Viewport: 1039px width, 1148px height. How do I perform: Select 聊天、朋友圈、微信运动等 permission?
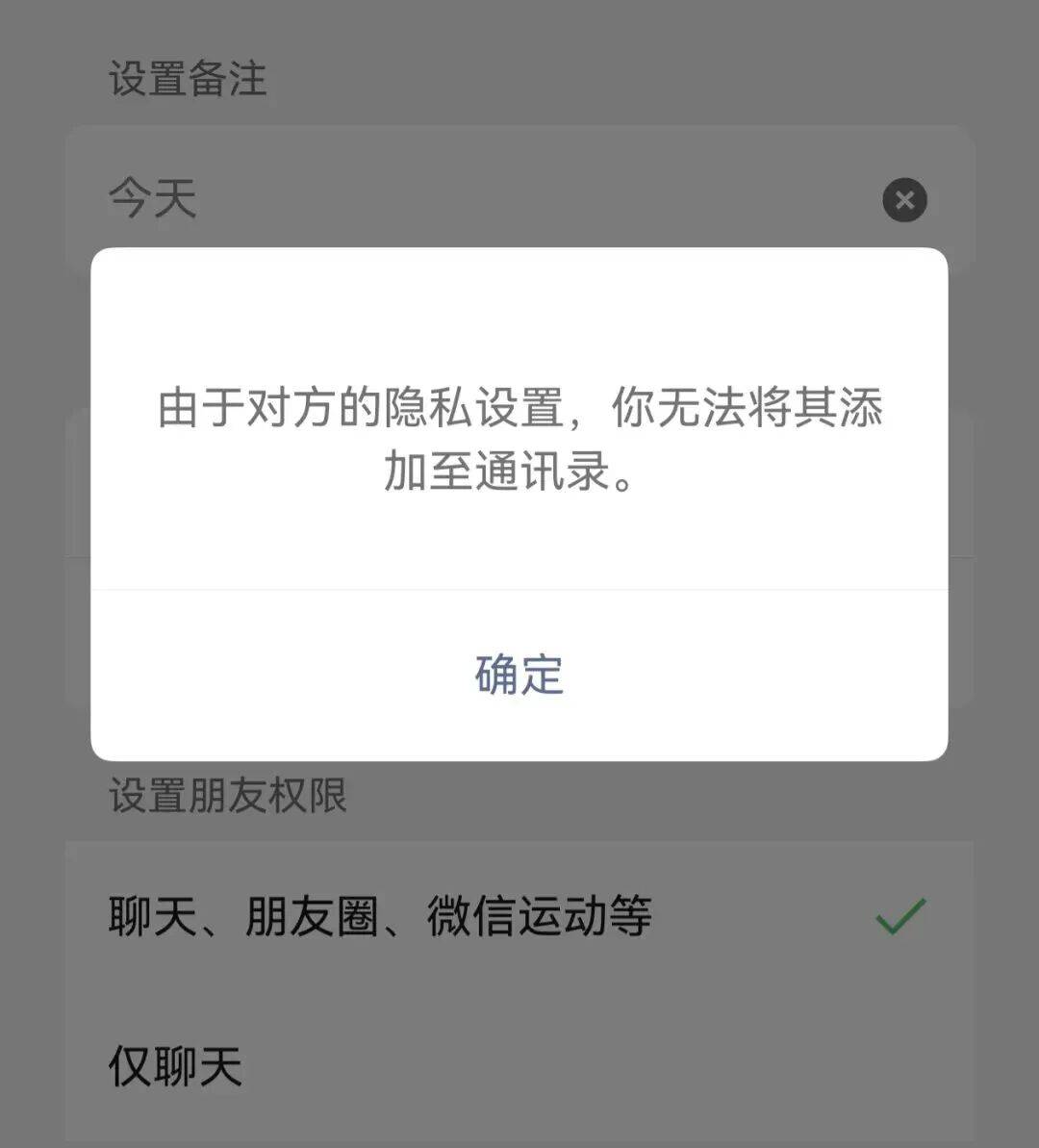tap(519, 916)
